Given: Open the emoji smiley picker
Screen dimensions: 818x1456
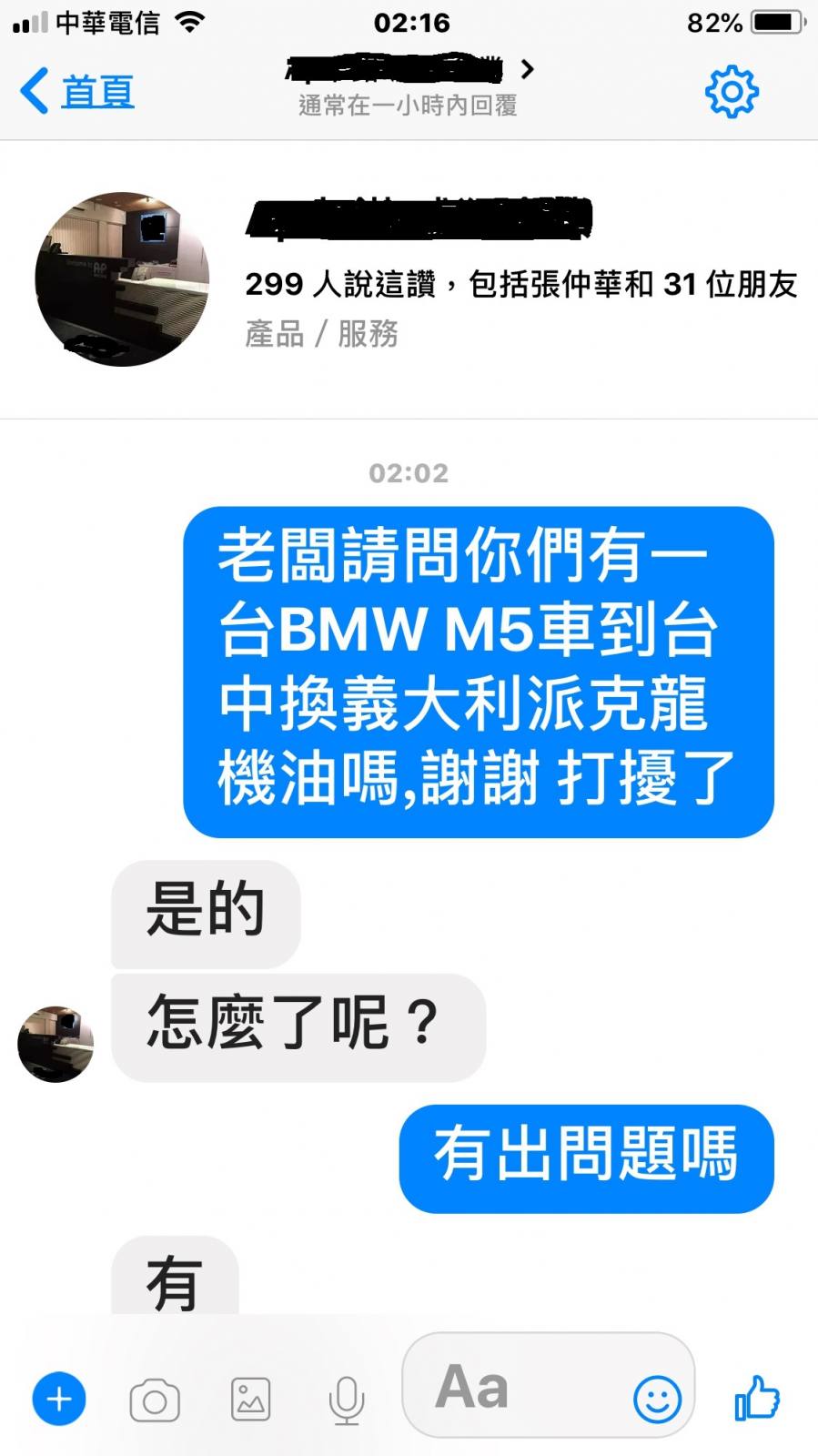Looking at the screenshot, I should [657, 1399].
